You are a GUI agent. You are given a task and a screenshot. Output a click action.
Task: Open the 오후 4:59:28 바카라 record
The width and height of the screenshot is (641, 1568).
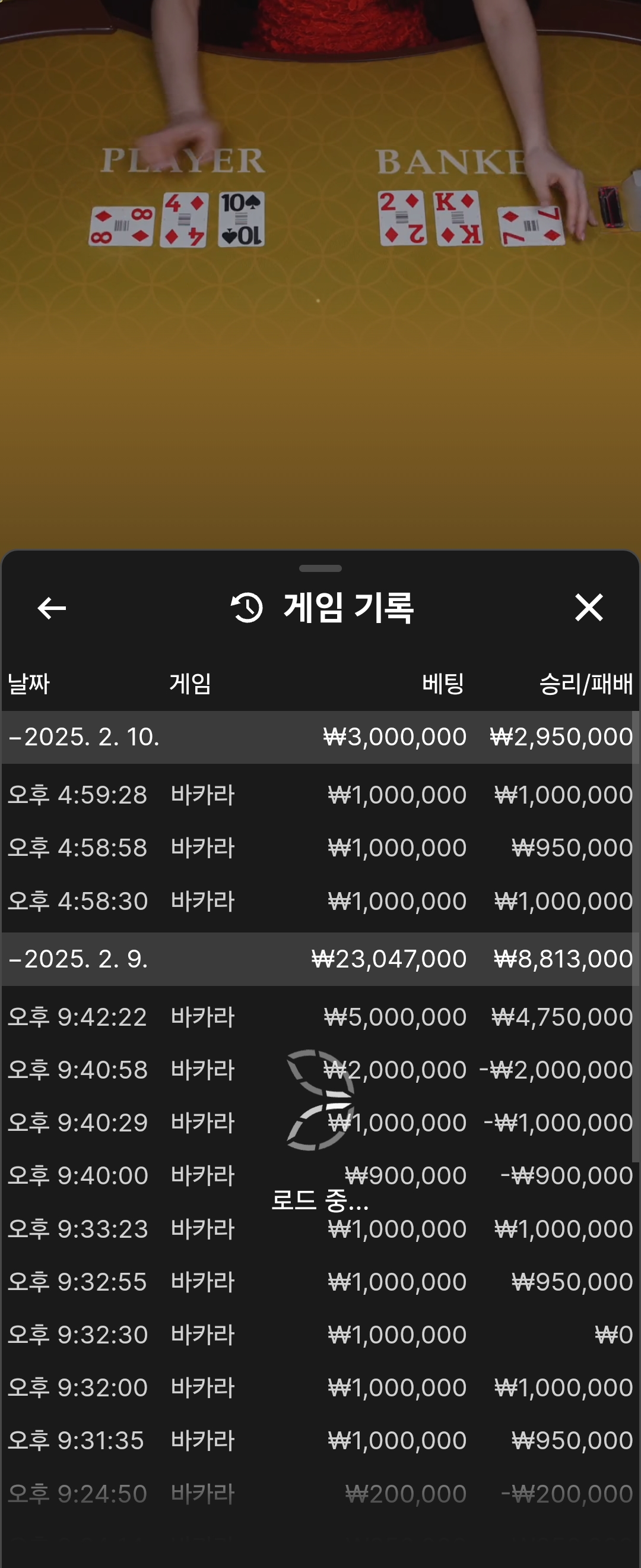coord(320,794)
